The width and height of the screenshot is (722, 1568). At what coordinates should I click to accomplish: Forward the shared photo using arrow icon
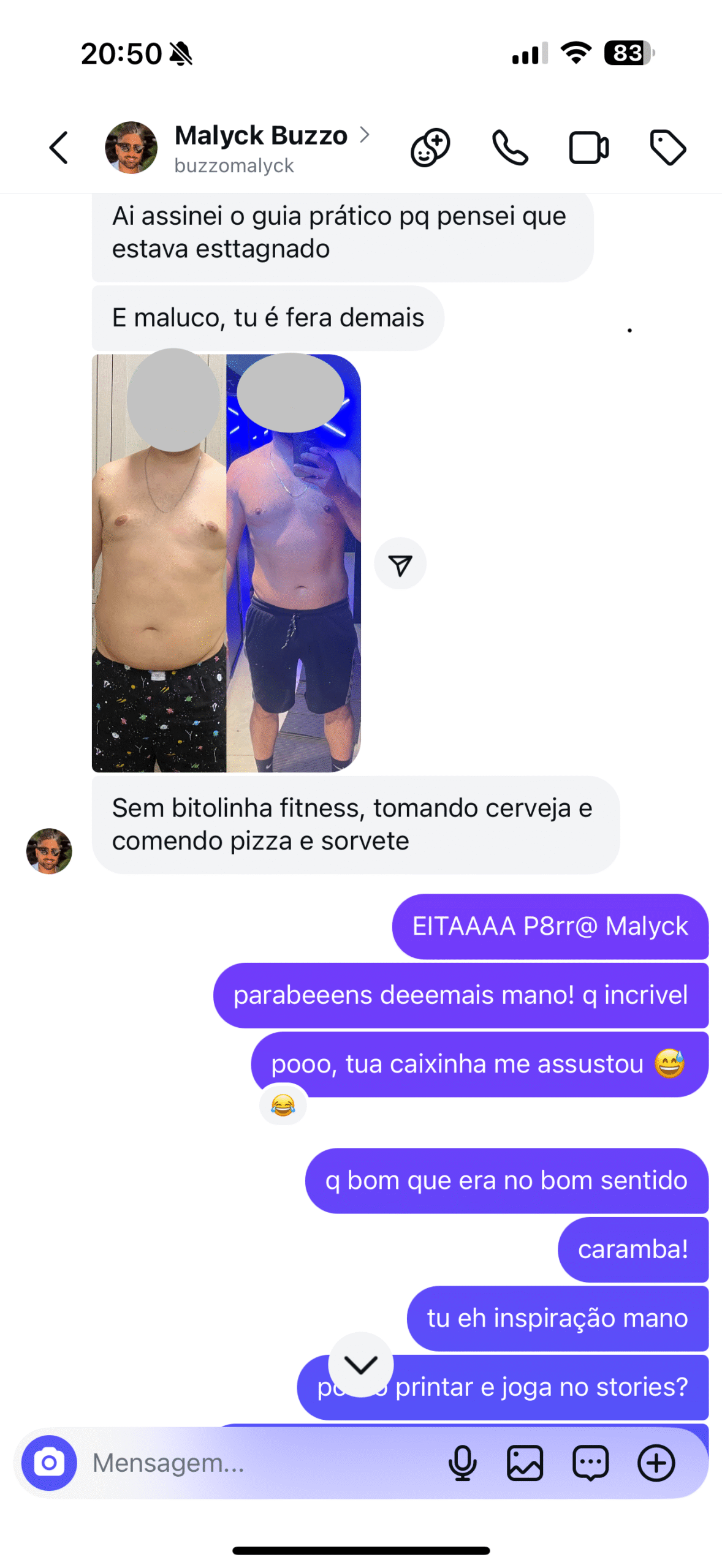click(x=400, y=564)
